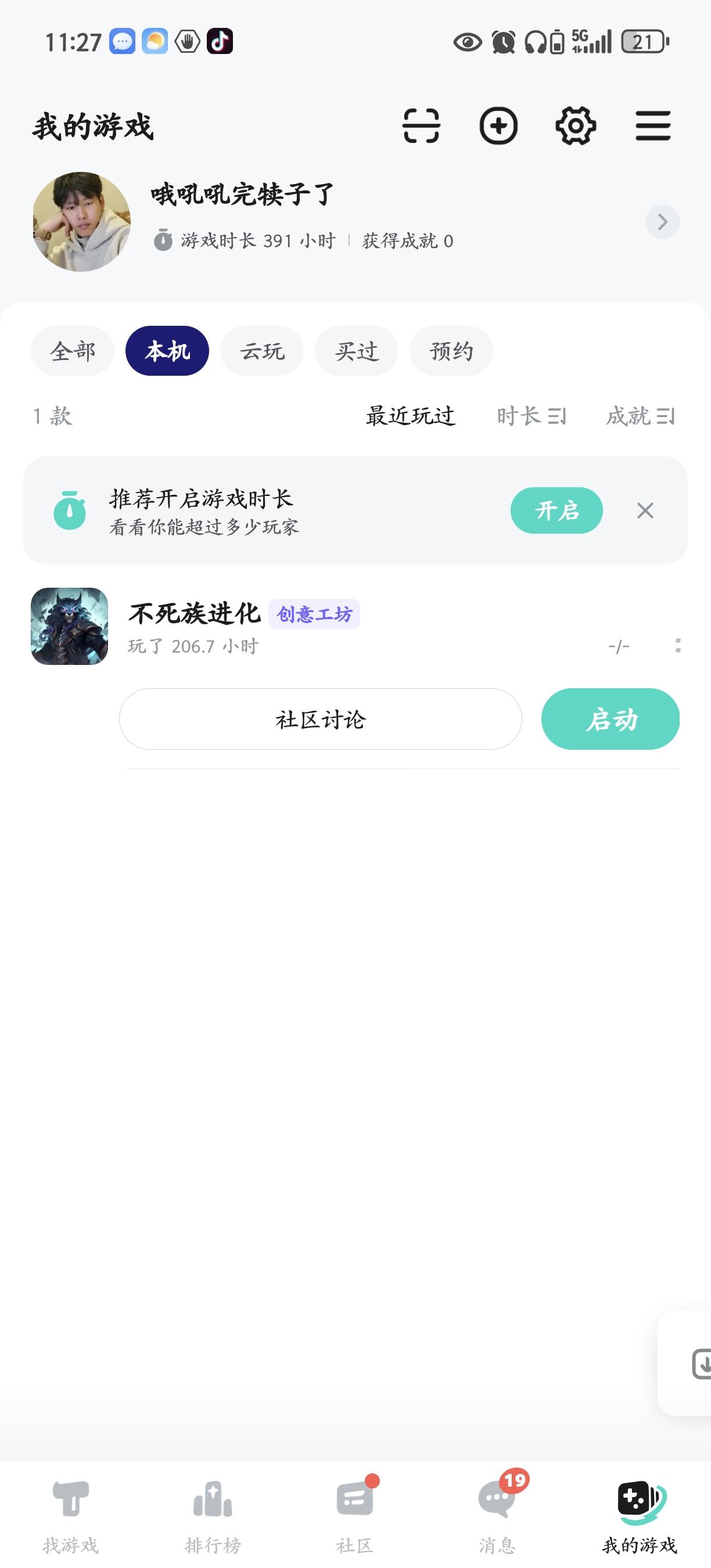Image resolution: width=711 pixels, height=1568 pixels.
Task: Open the 社区 tab
Action: click(355, 1516)
